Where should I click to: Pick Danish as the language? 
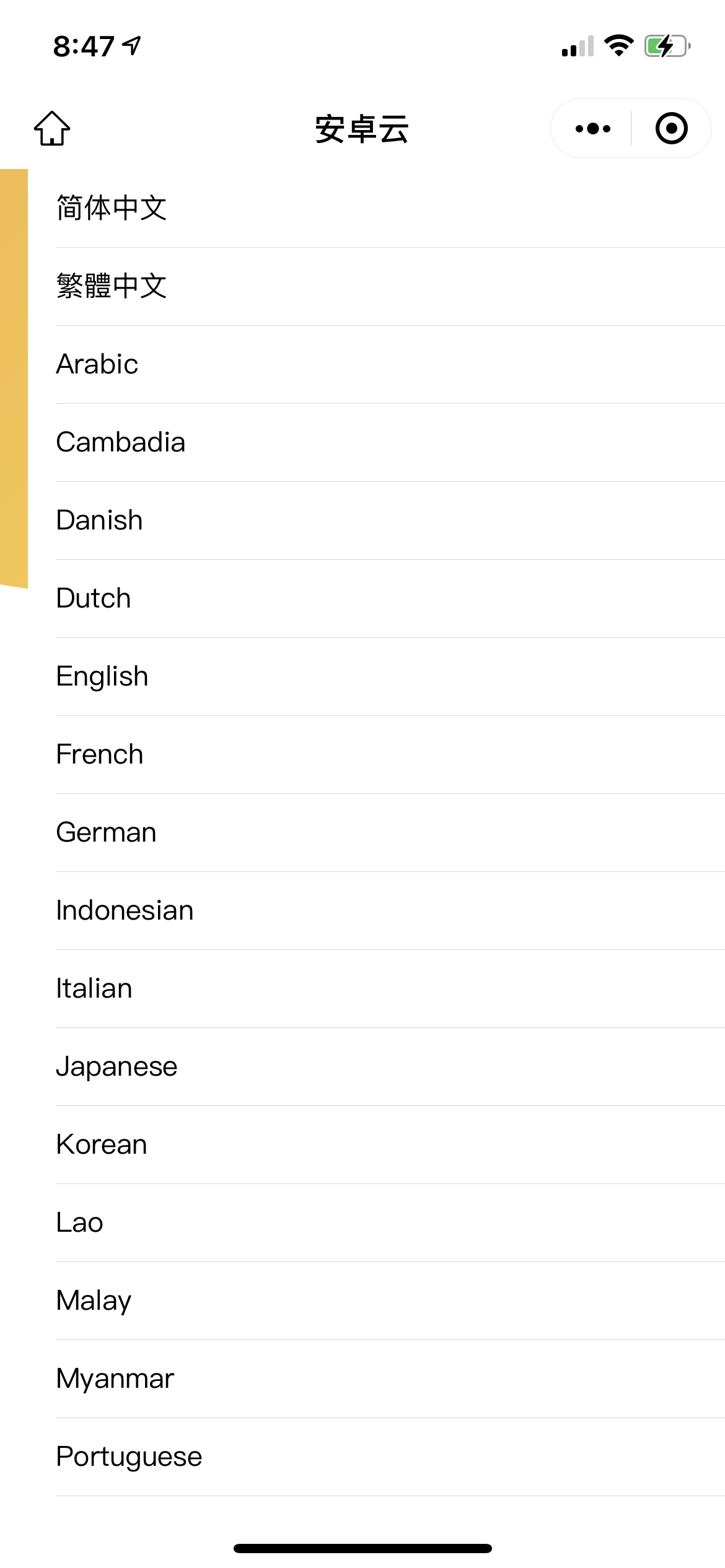[390, 521]
